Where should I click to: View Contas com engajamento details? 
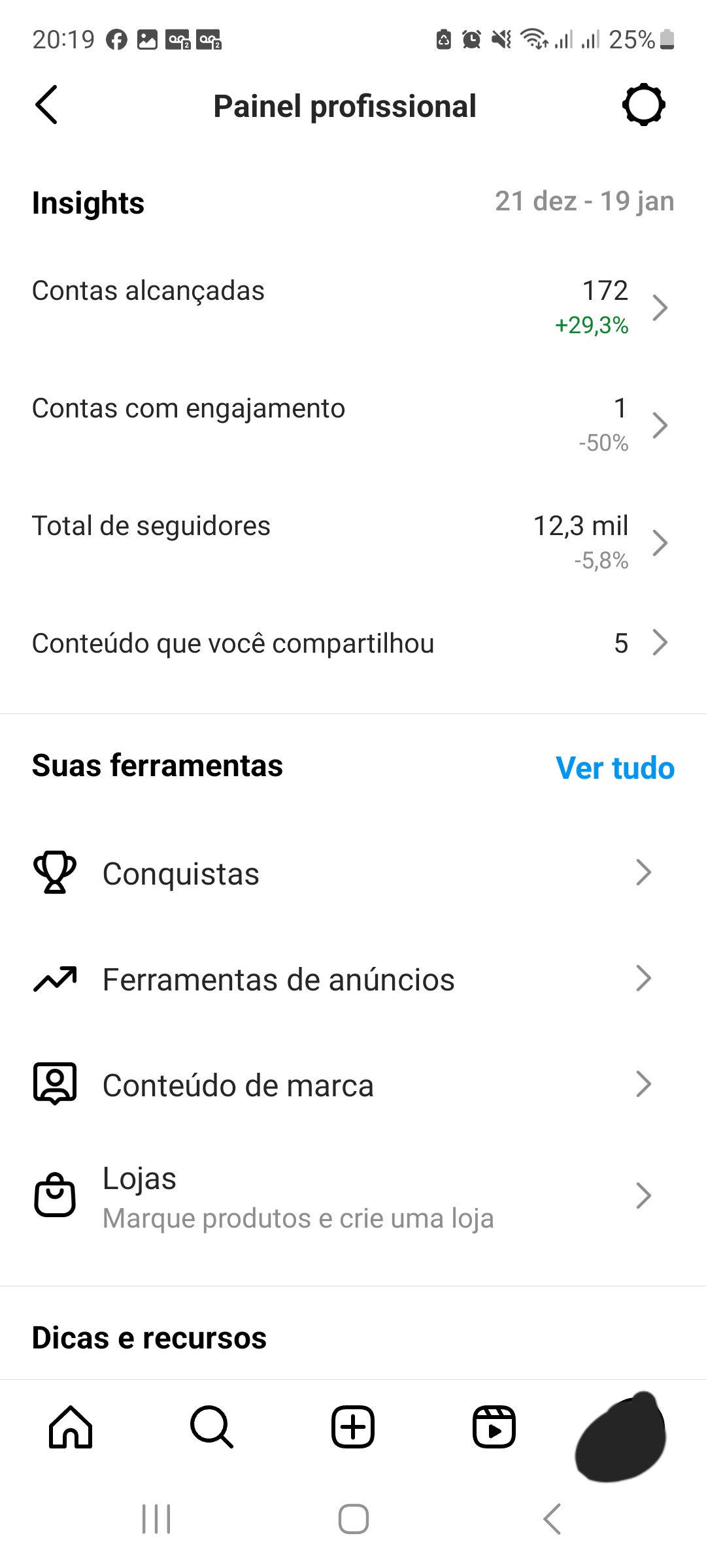353,425
